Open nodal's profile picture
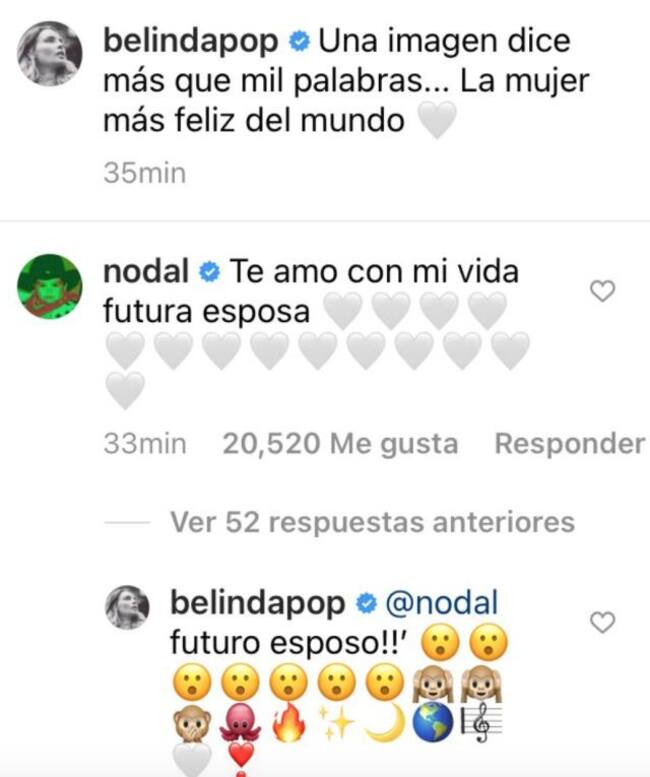 (49, 282)
